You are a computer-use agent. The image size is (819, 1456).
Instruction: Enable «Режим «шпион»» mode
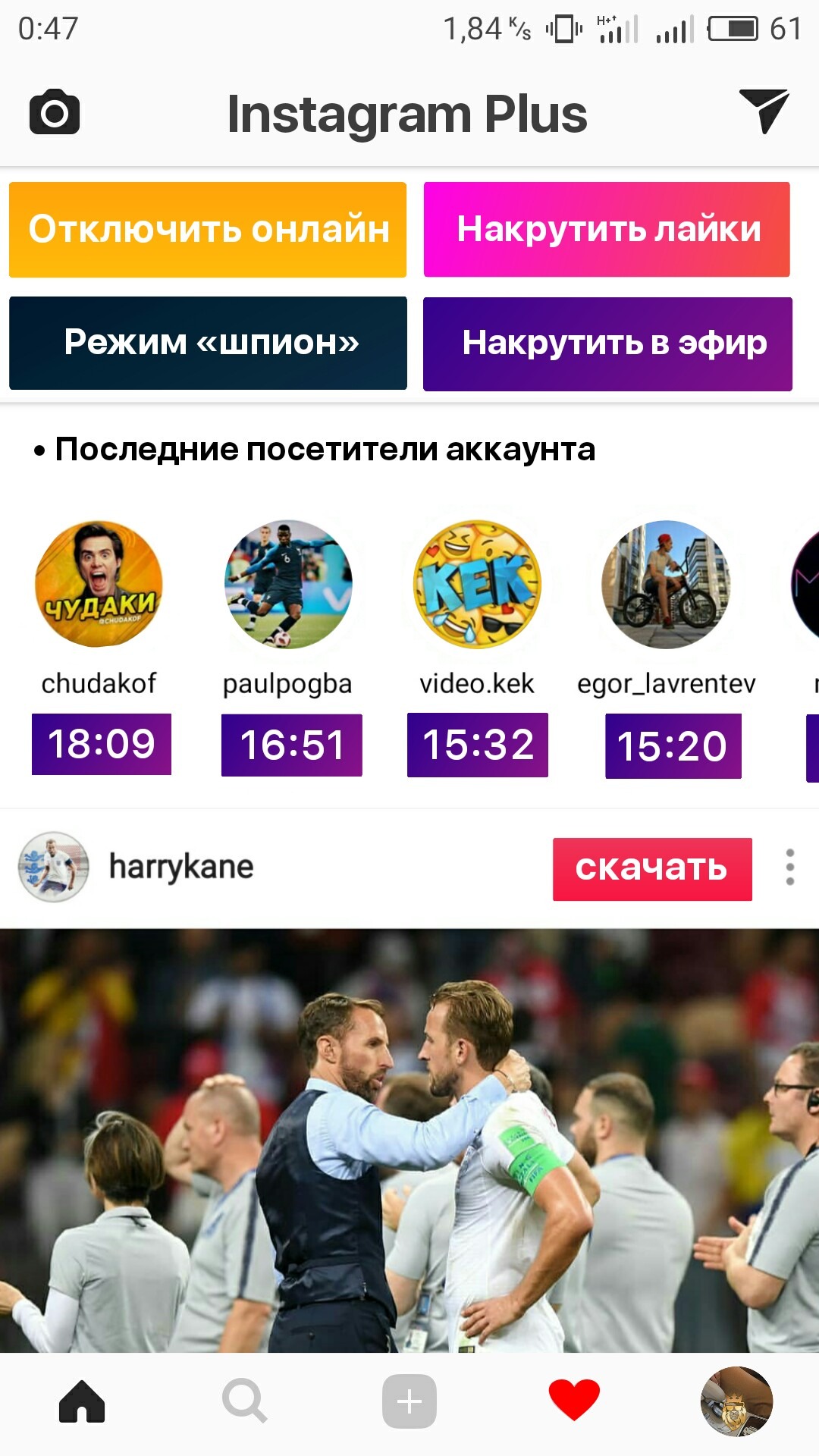(x=208, y=343)
